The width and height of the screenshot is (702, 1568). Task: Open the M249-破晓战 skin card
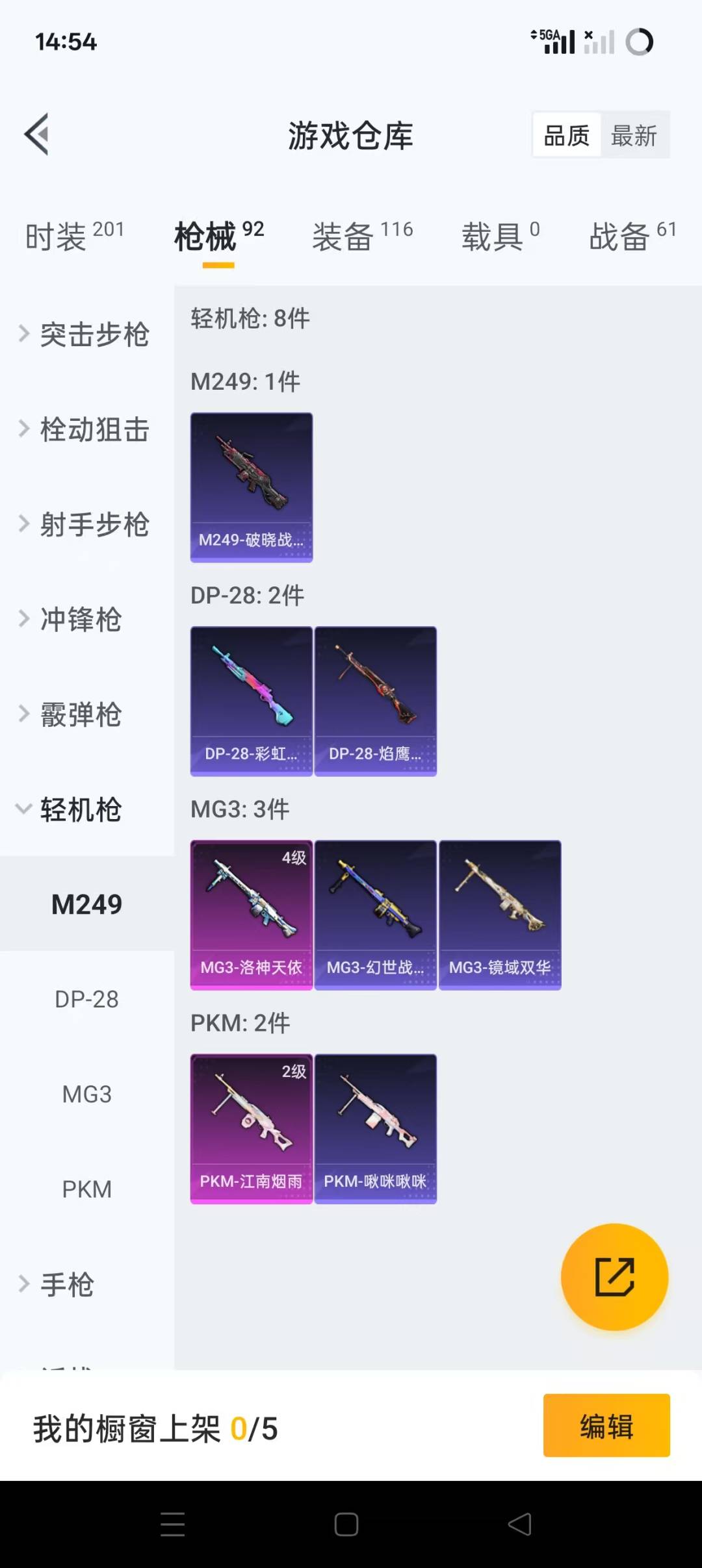[x=252, y=487]
